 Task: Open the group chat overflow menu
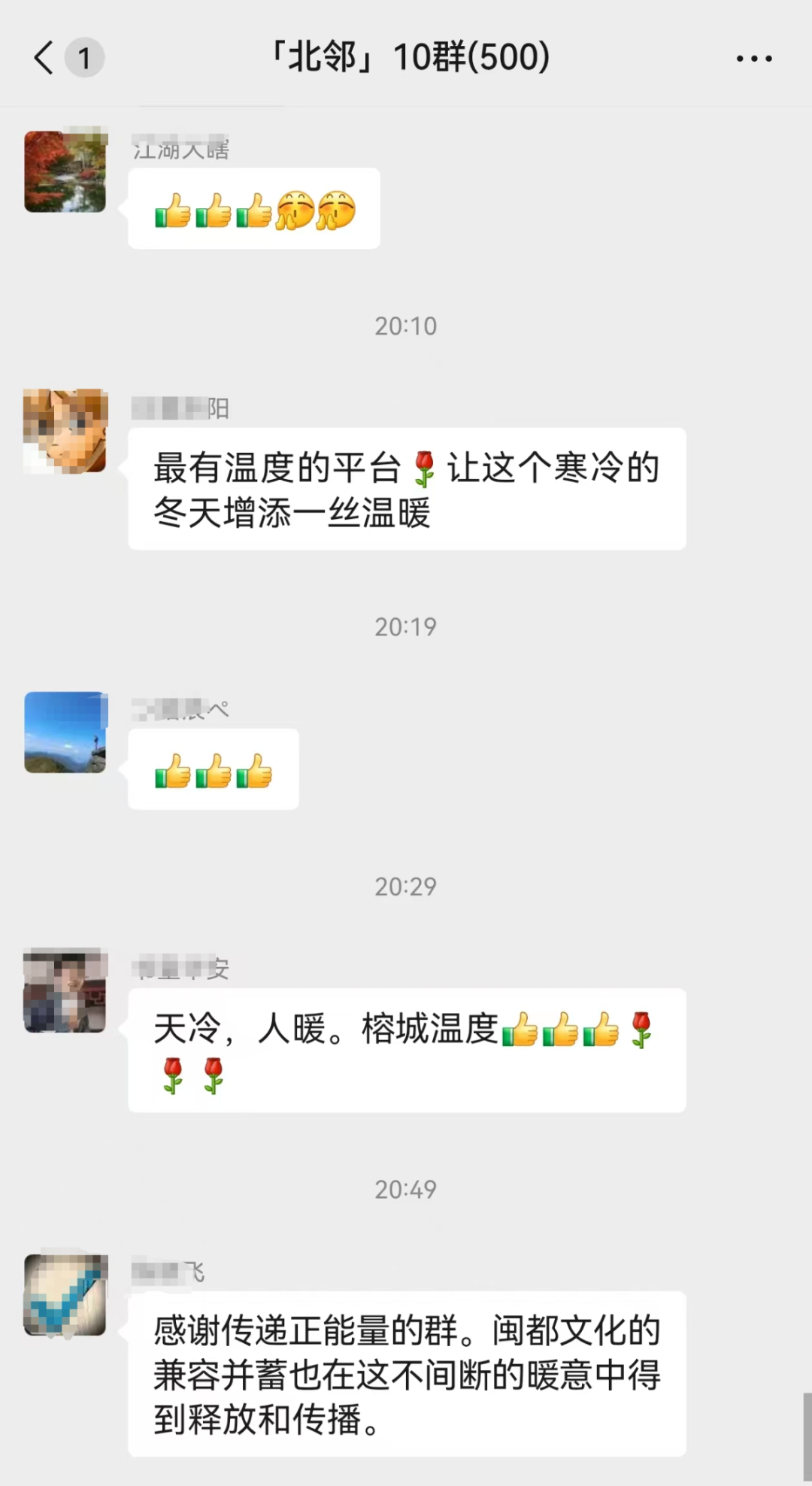(x=753, y=58)
